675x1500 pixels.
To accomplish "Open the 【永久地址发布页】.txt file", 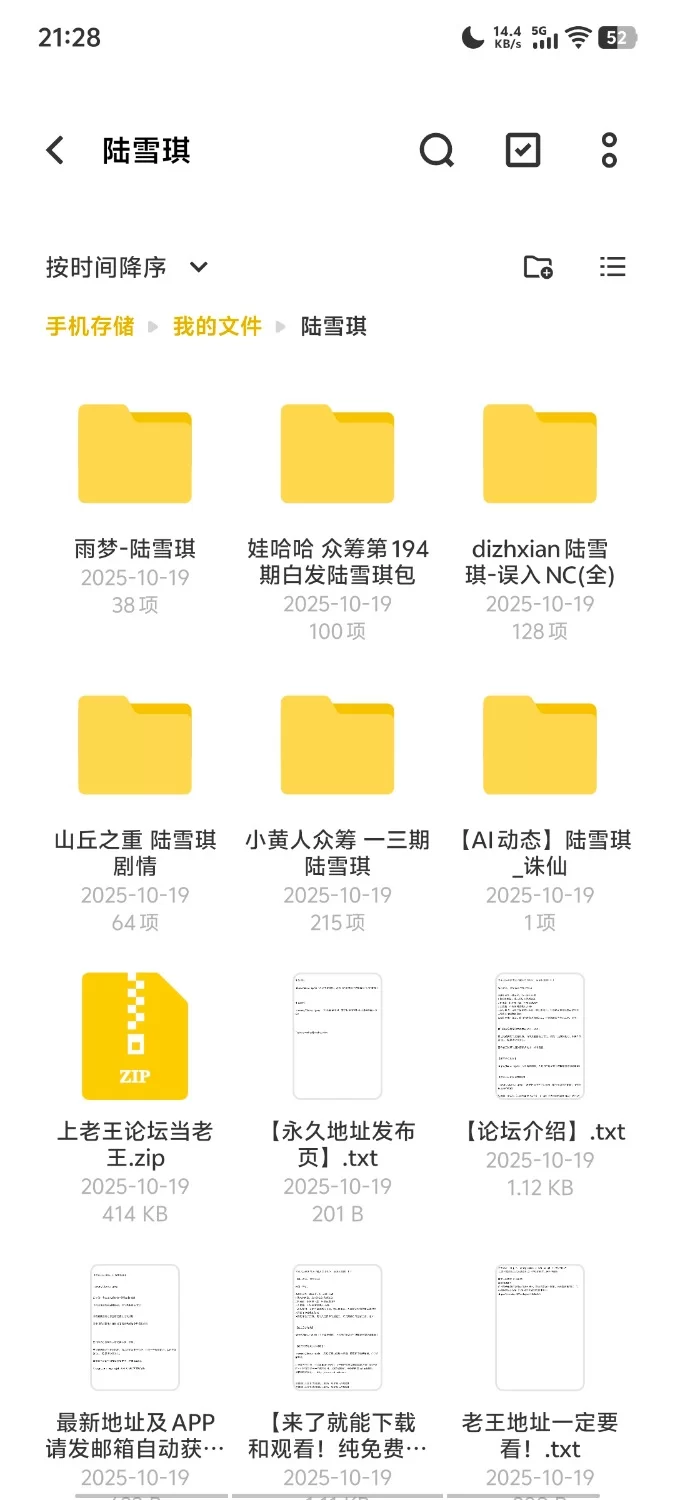I will 337,1037.
